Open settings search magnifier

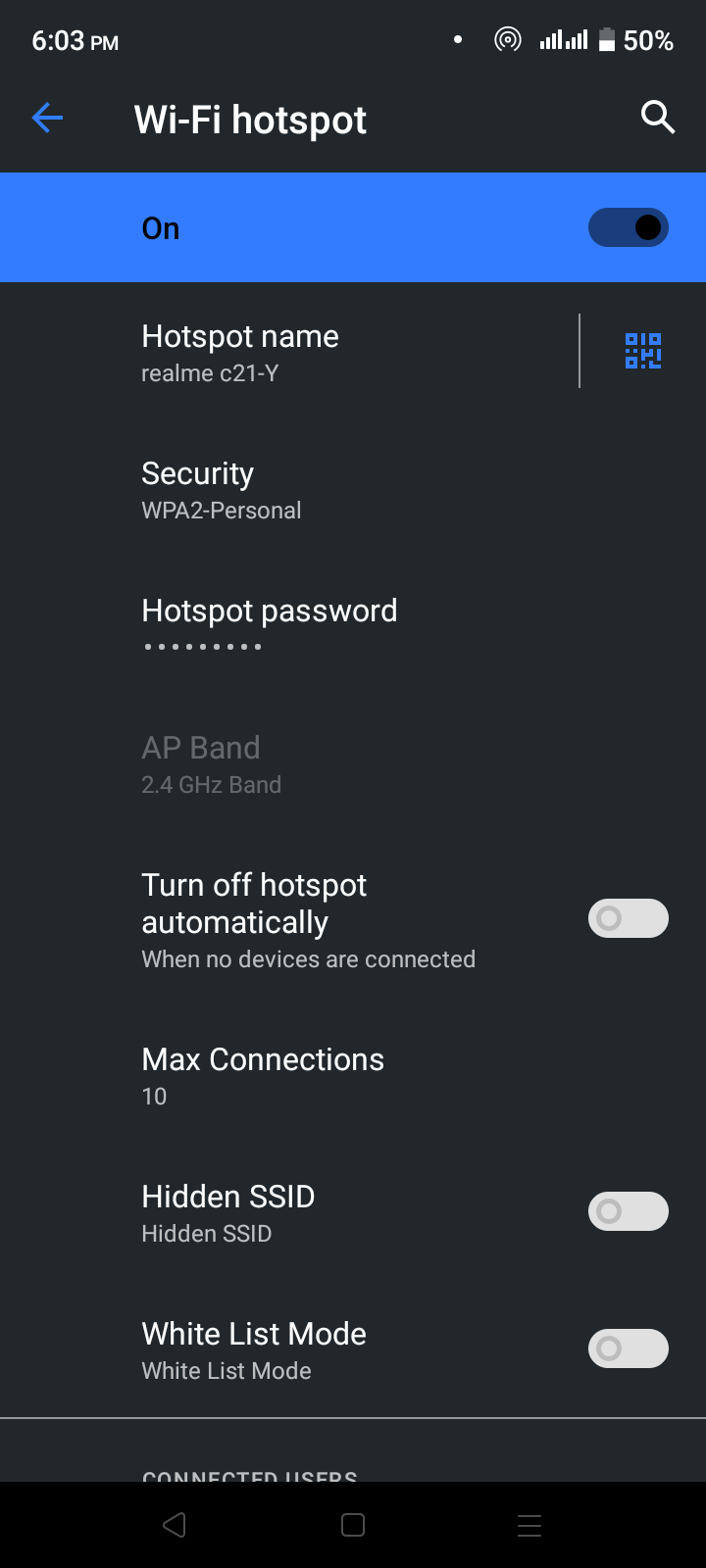coord(658,118)
